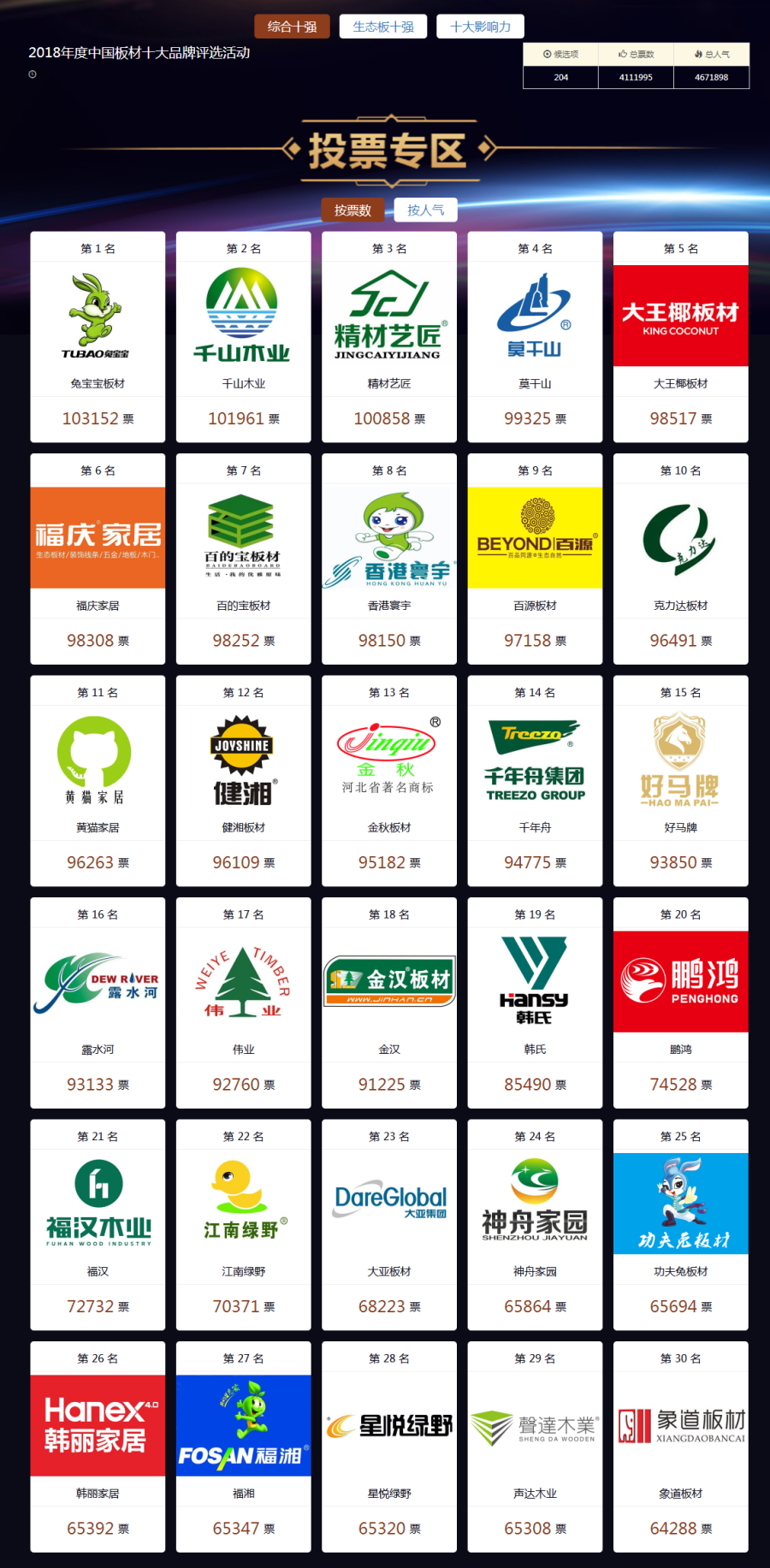Image resolution: width=770 pixels, height=1568 pixels.
Task: Sort ranking by 投票数
Action: (x=352, y=210)
